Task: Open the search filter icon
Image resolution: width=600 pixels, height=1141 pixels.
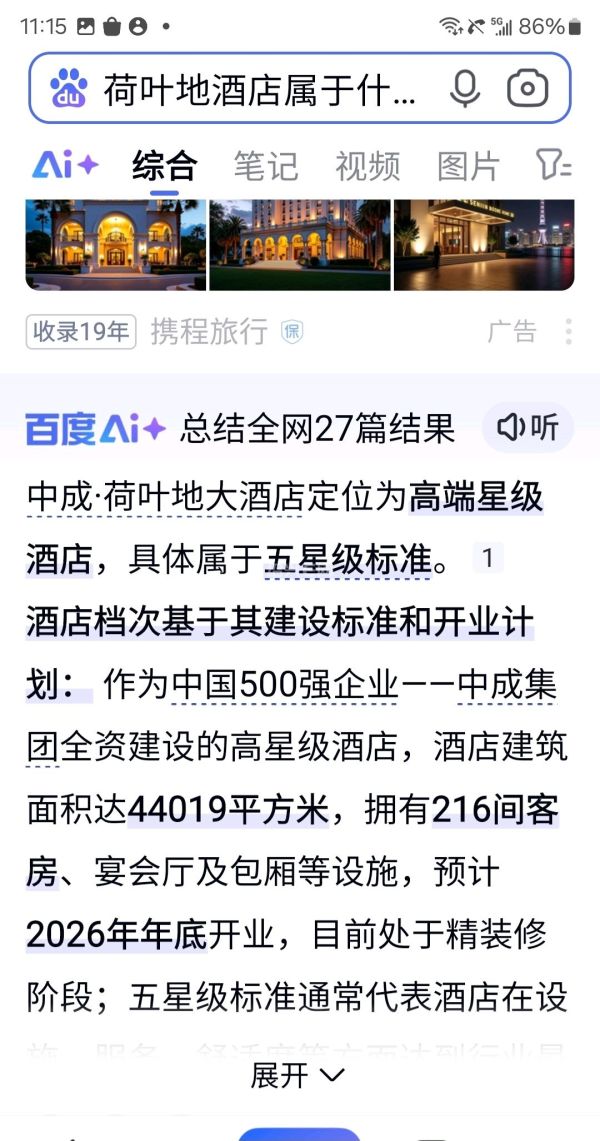Action: coord(553,165)
